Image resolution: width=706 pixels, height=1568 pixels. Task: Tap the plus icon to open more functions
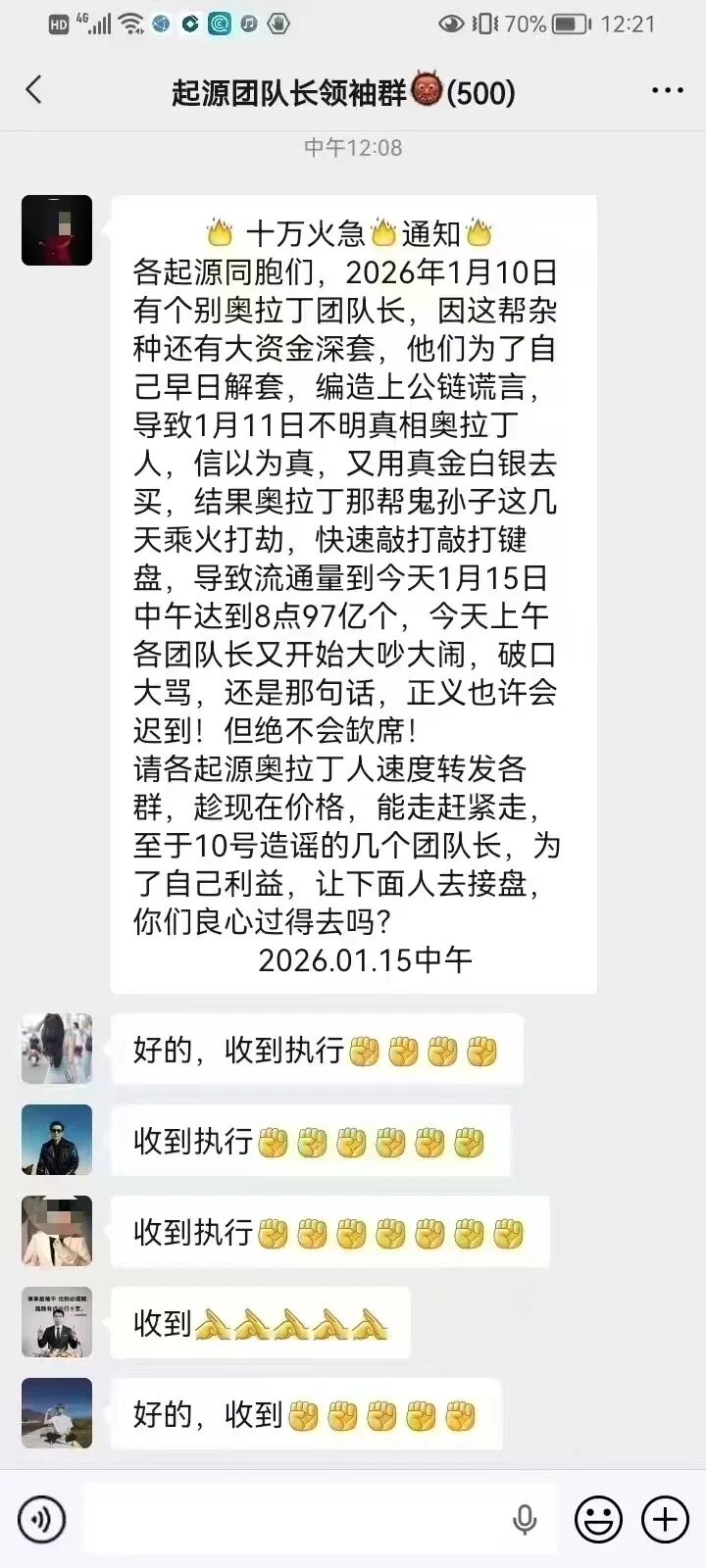coord(663,1518)
